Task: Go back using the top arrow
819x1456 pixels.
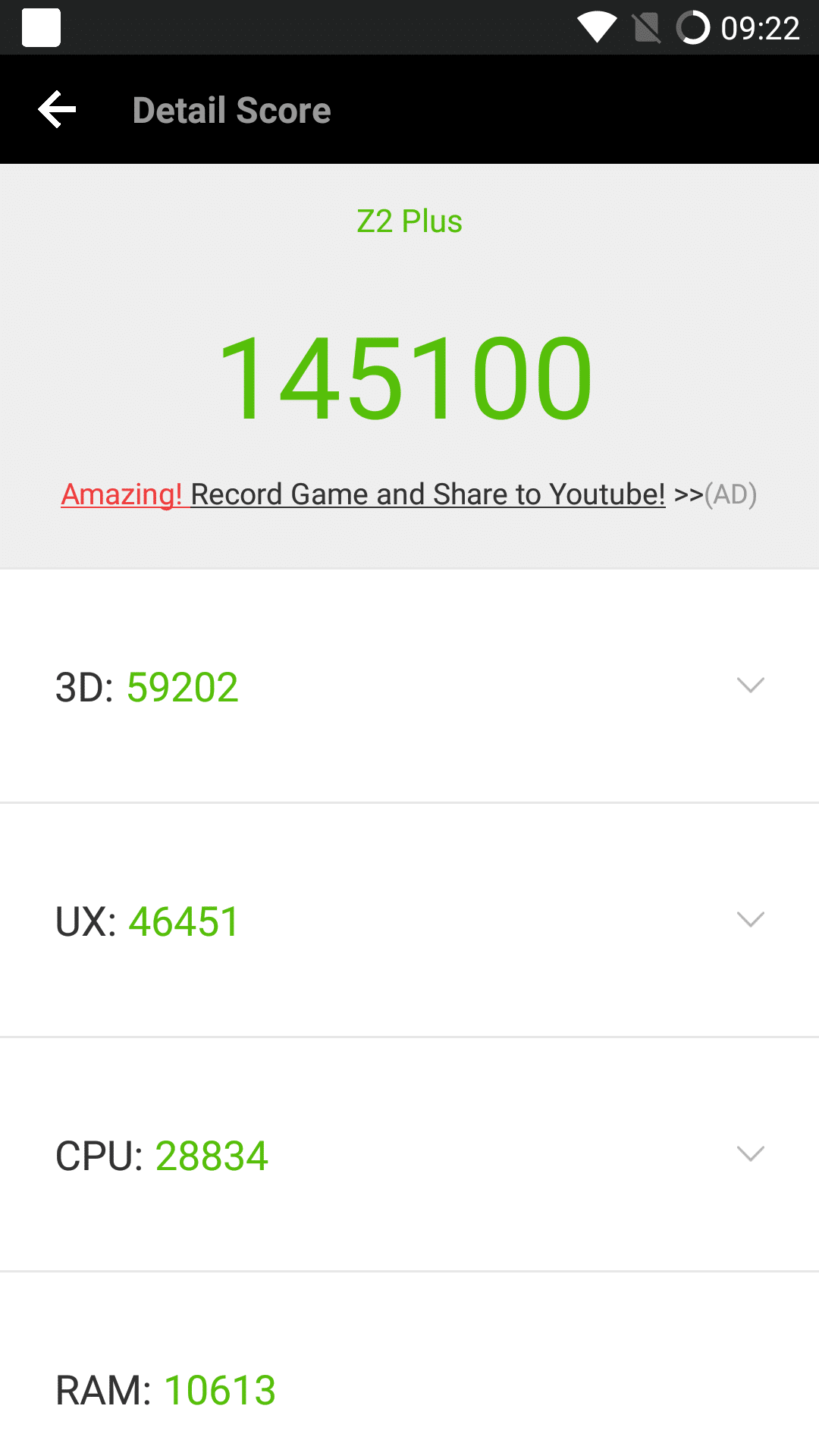Action: coord(57,110)
